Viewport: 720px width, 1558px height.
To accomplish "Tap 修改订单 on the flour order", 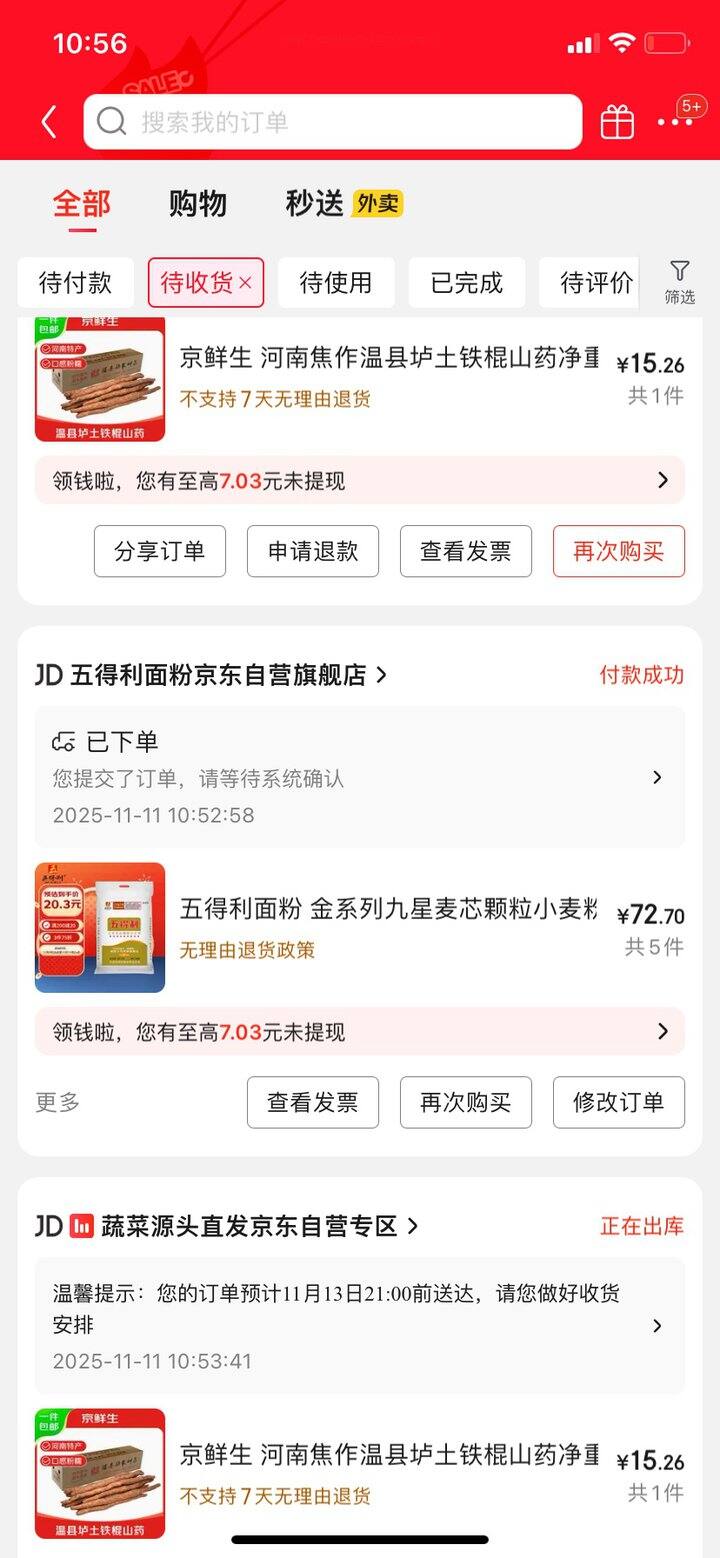I will coord(618,1102).
